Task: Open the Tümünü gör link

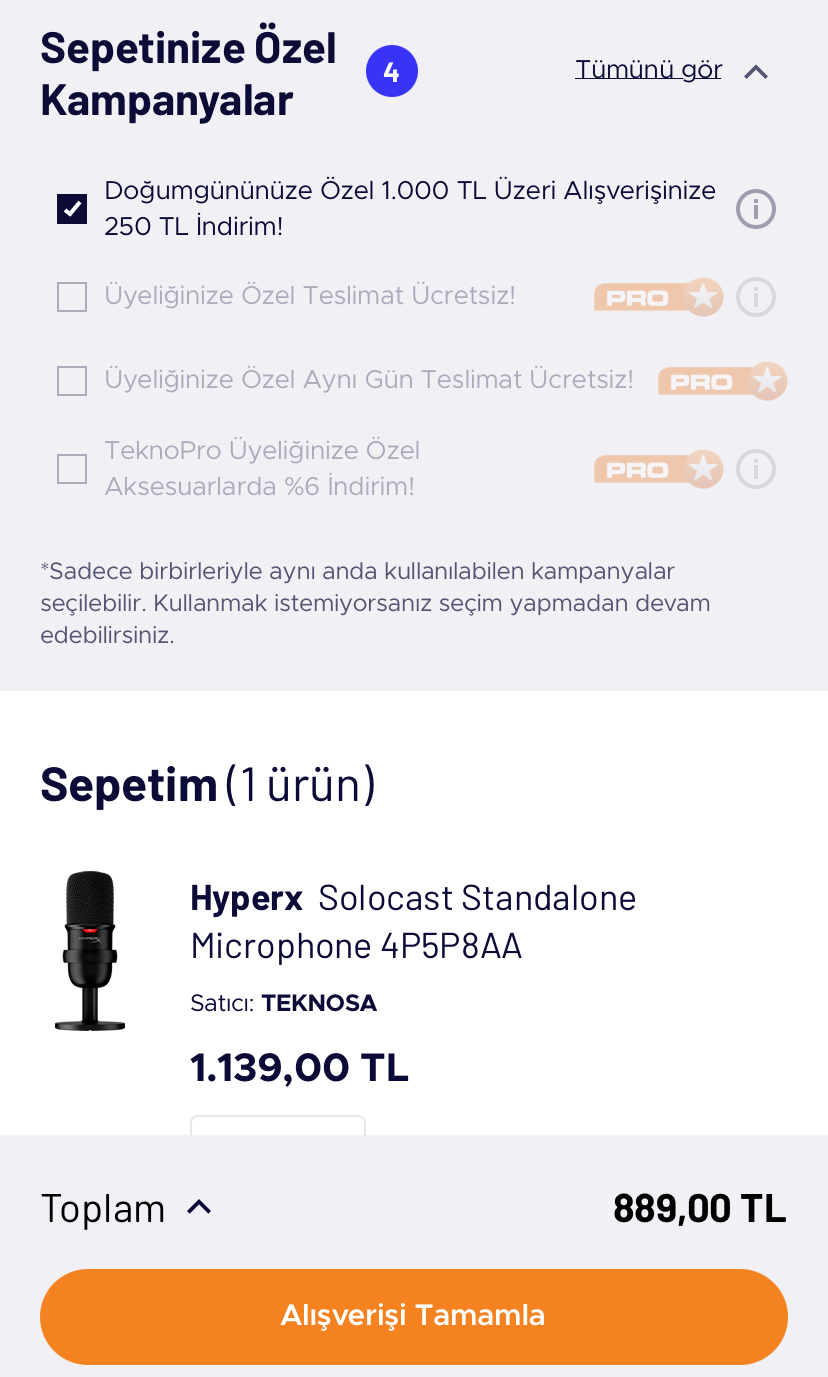Action: coord(648,70)
